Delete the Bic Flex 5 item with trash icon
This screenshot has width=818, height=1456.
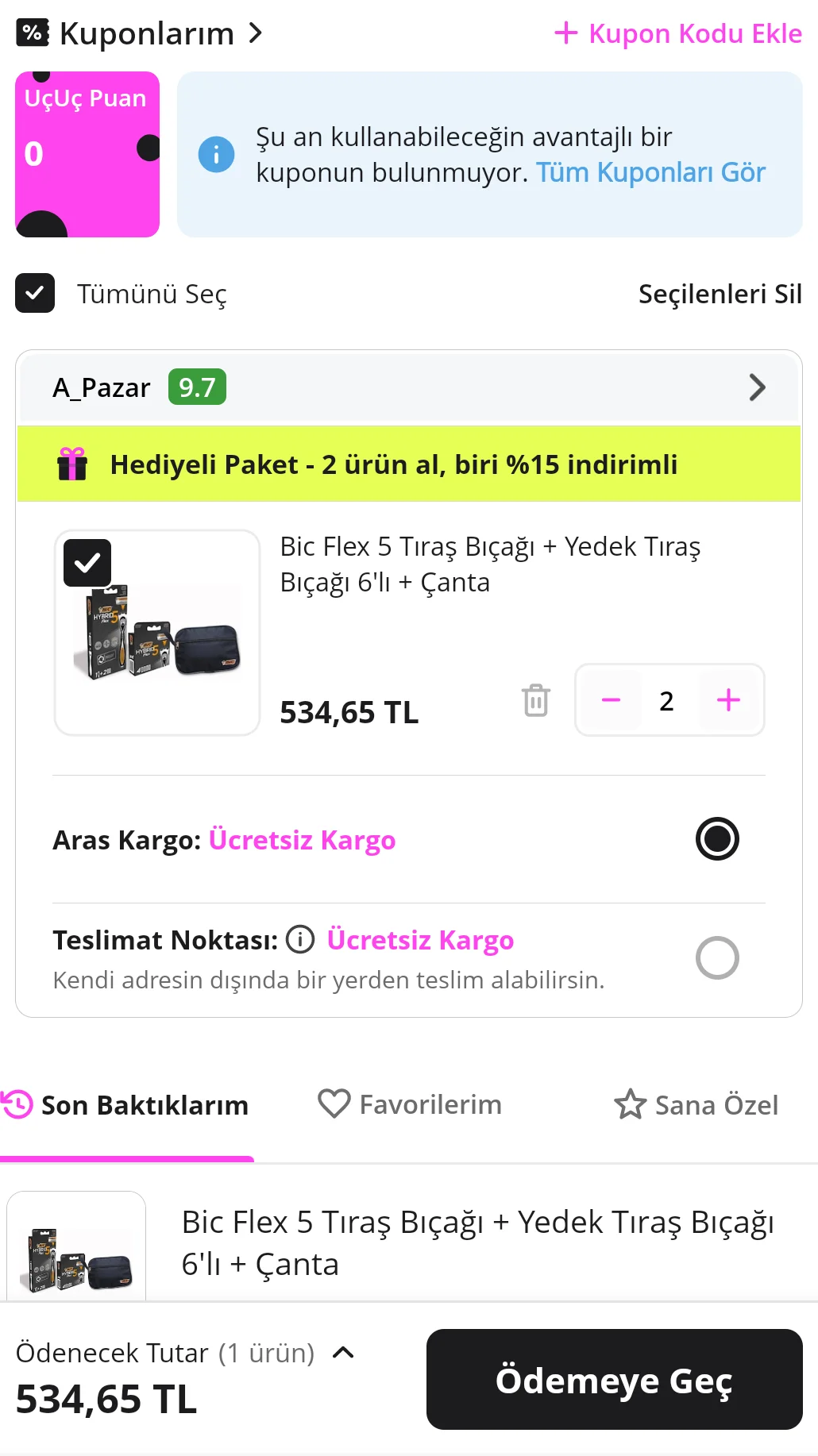tap(536, 700)
